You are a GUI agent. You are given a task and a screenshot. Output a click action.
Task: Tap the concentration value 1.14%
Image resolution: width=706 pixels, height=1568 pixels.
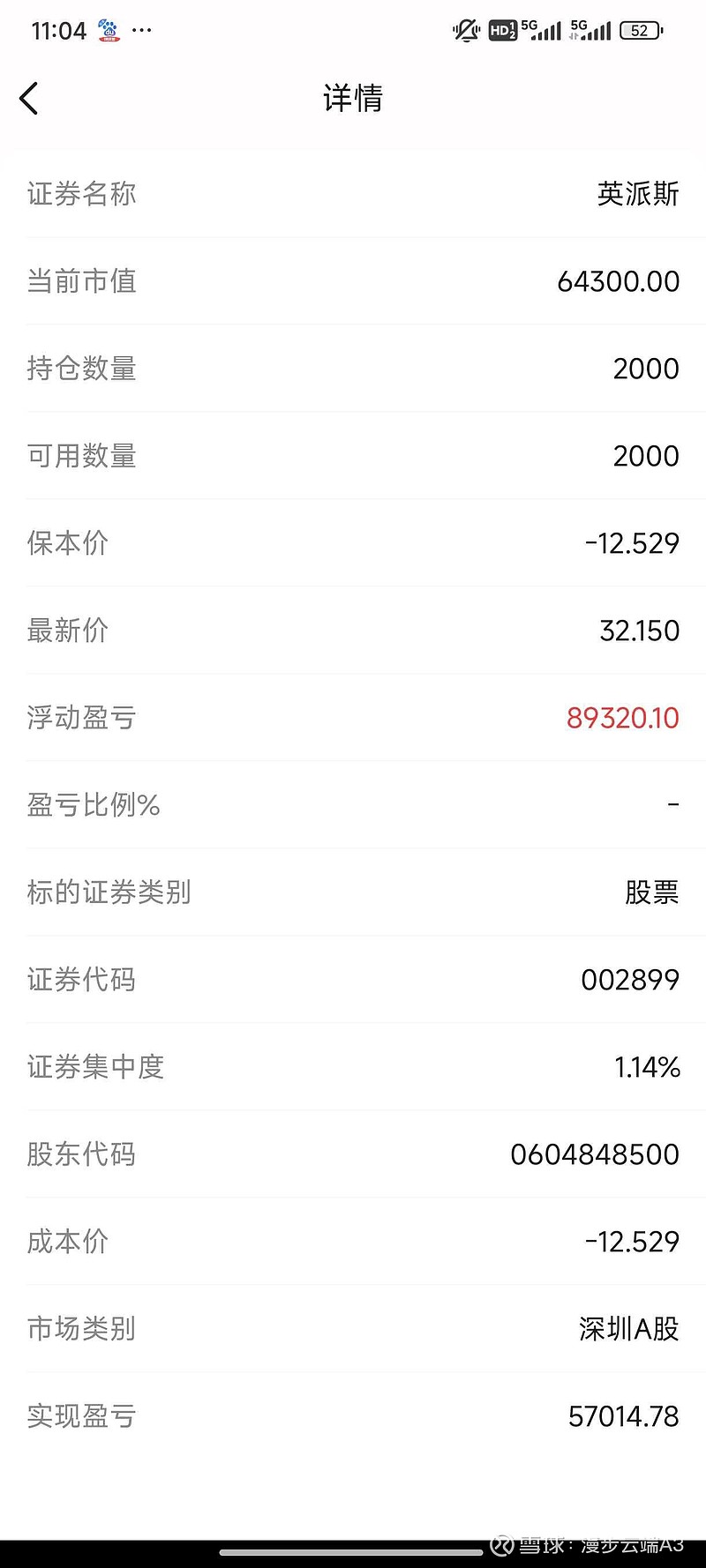coord(644,1067)
